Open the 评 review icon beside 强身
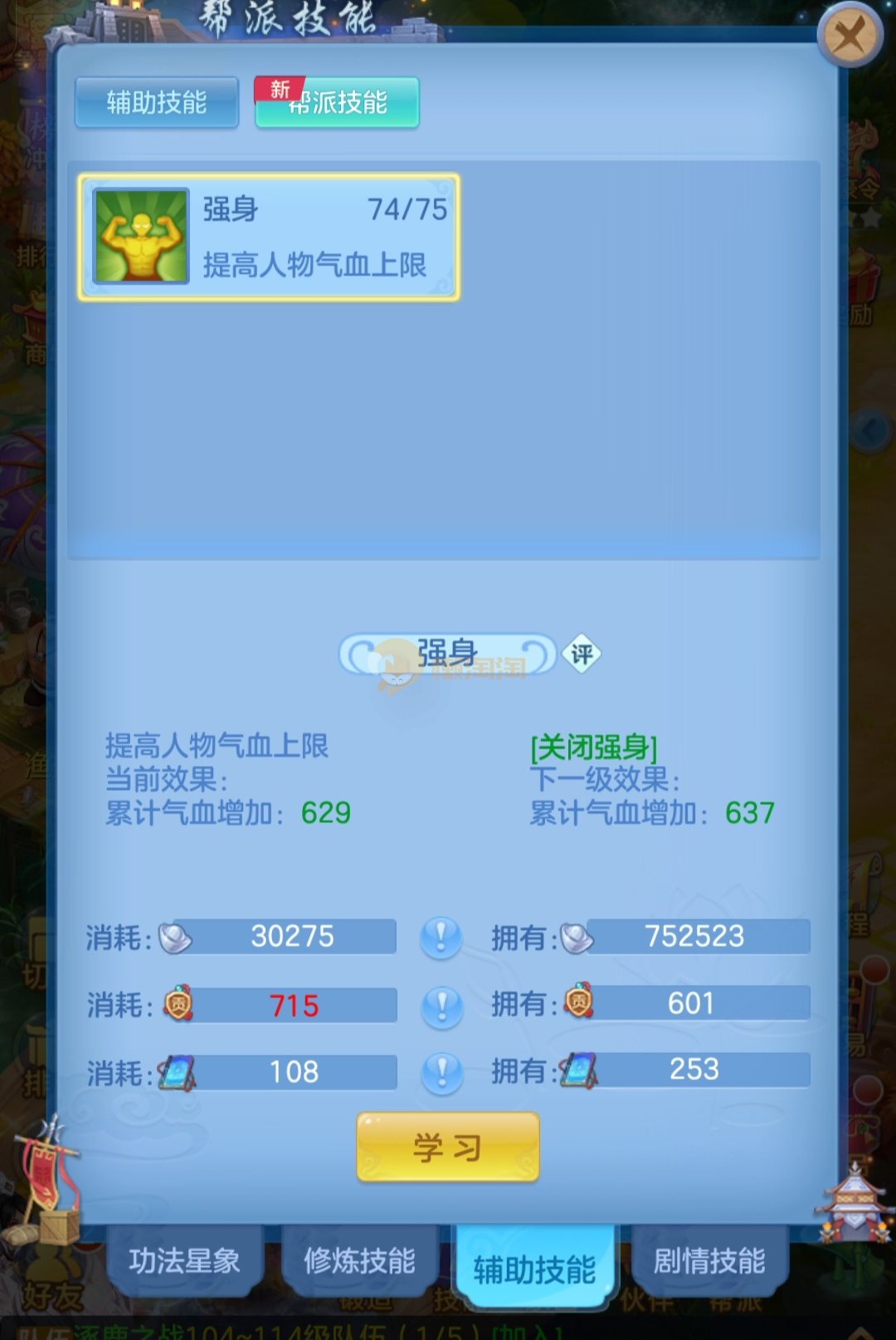 point(582,655)
